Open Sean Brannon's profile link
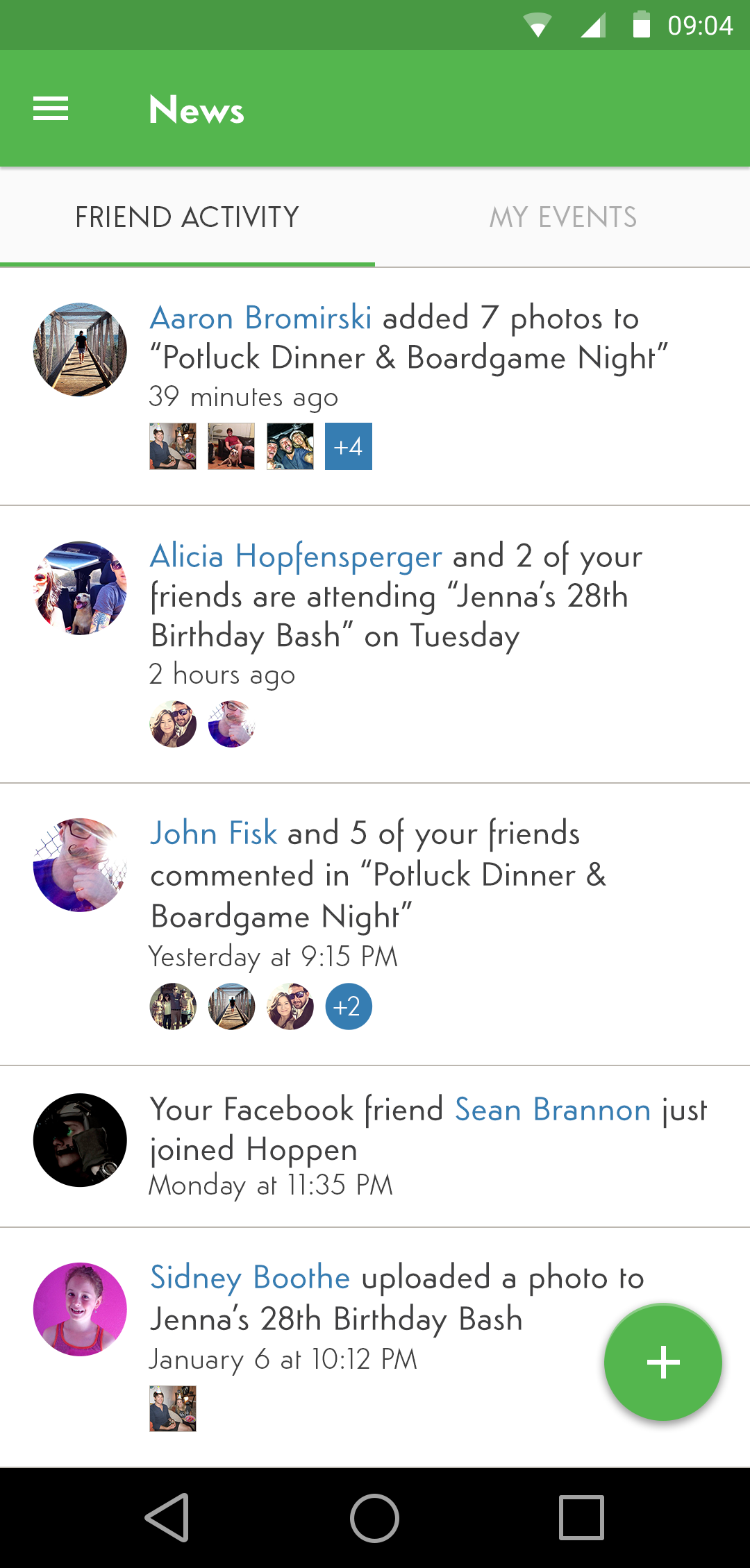 pyautogui.click(x=553, y=1110)
